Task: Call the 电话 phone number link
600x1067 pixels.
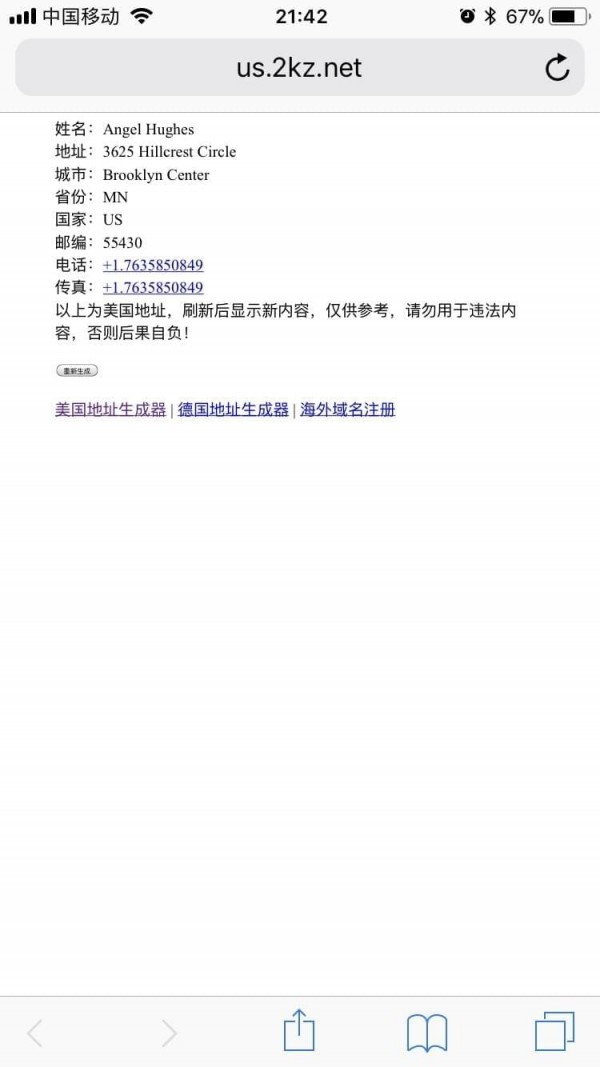Action: click(153, 265)
